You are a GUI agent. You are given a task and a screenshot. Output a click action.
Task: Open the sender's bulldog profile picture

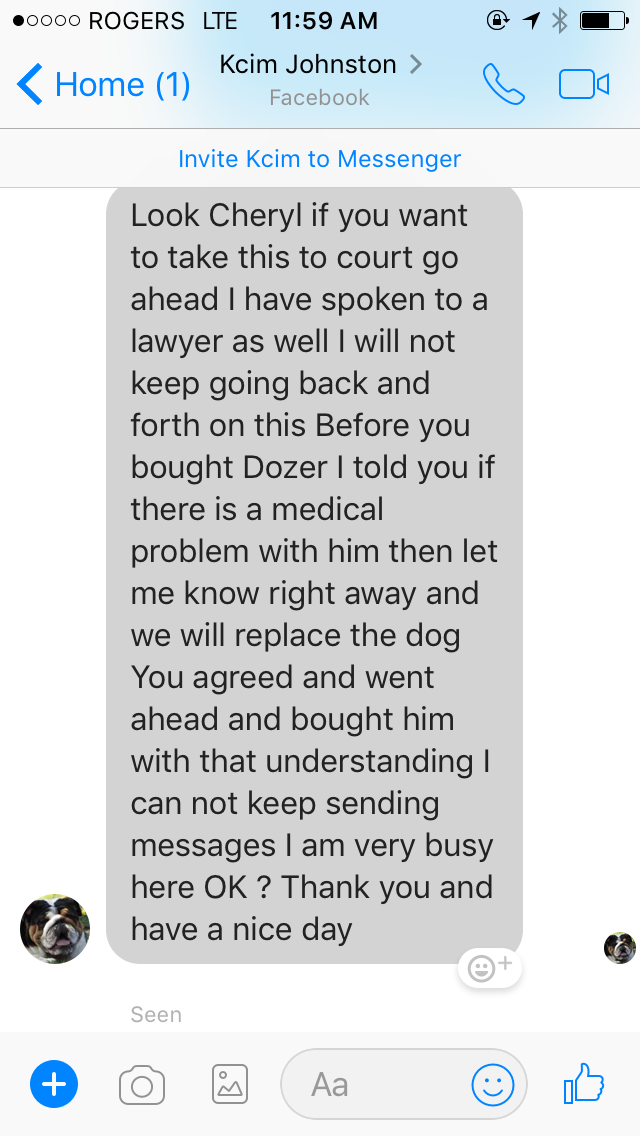[55, 929]
